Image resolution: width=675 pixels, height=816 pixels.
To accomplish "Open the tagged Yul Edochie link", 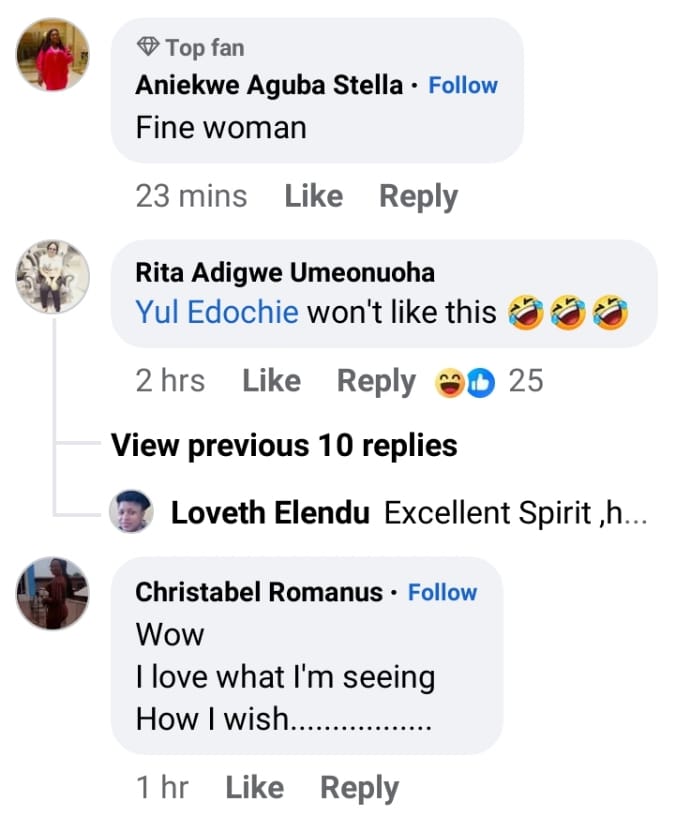I will 217,312.
